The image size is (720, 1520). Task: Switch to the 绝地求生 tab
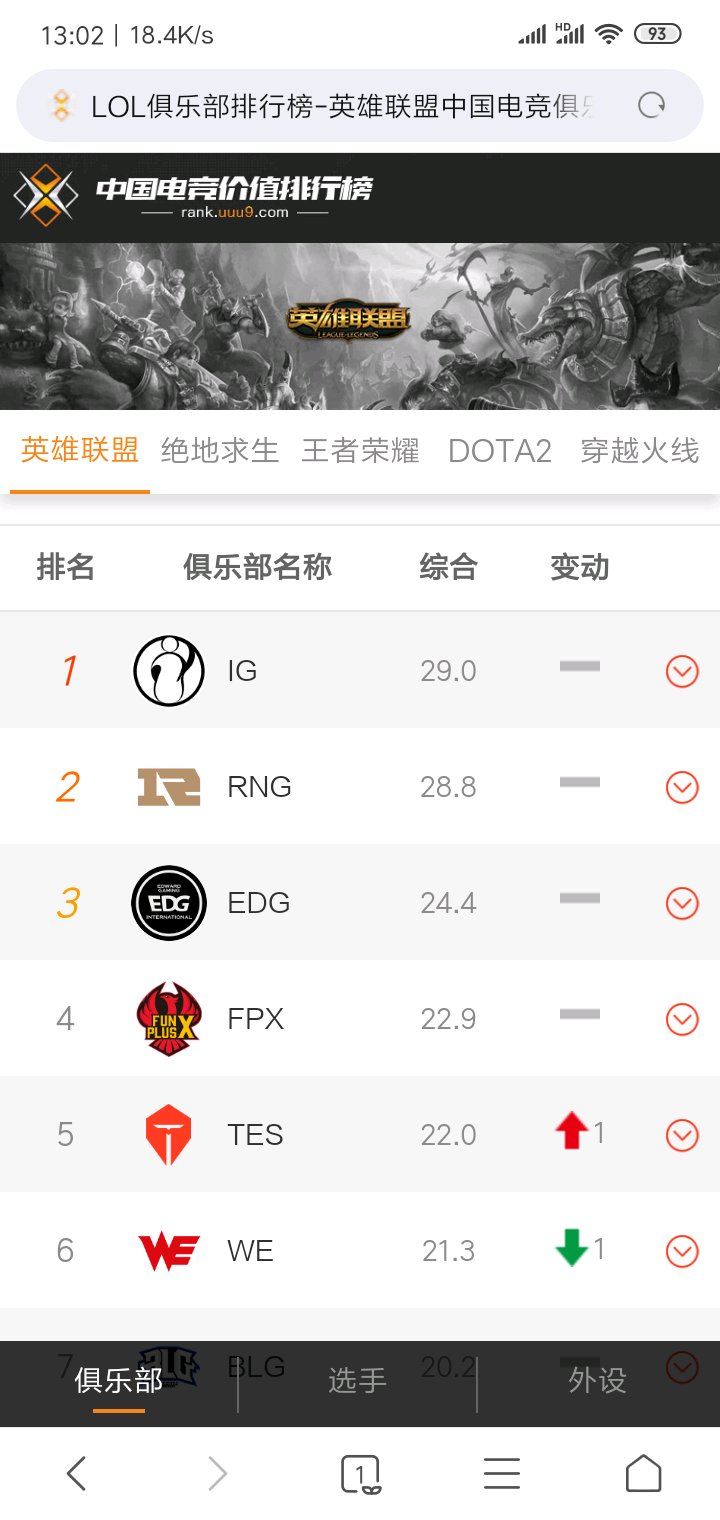(x=220, y=451)
